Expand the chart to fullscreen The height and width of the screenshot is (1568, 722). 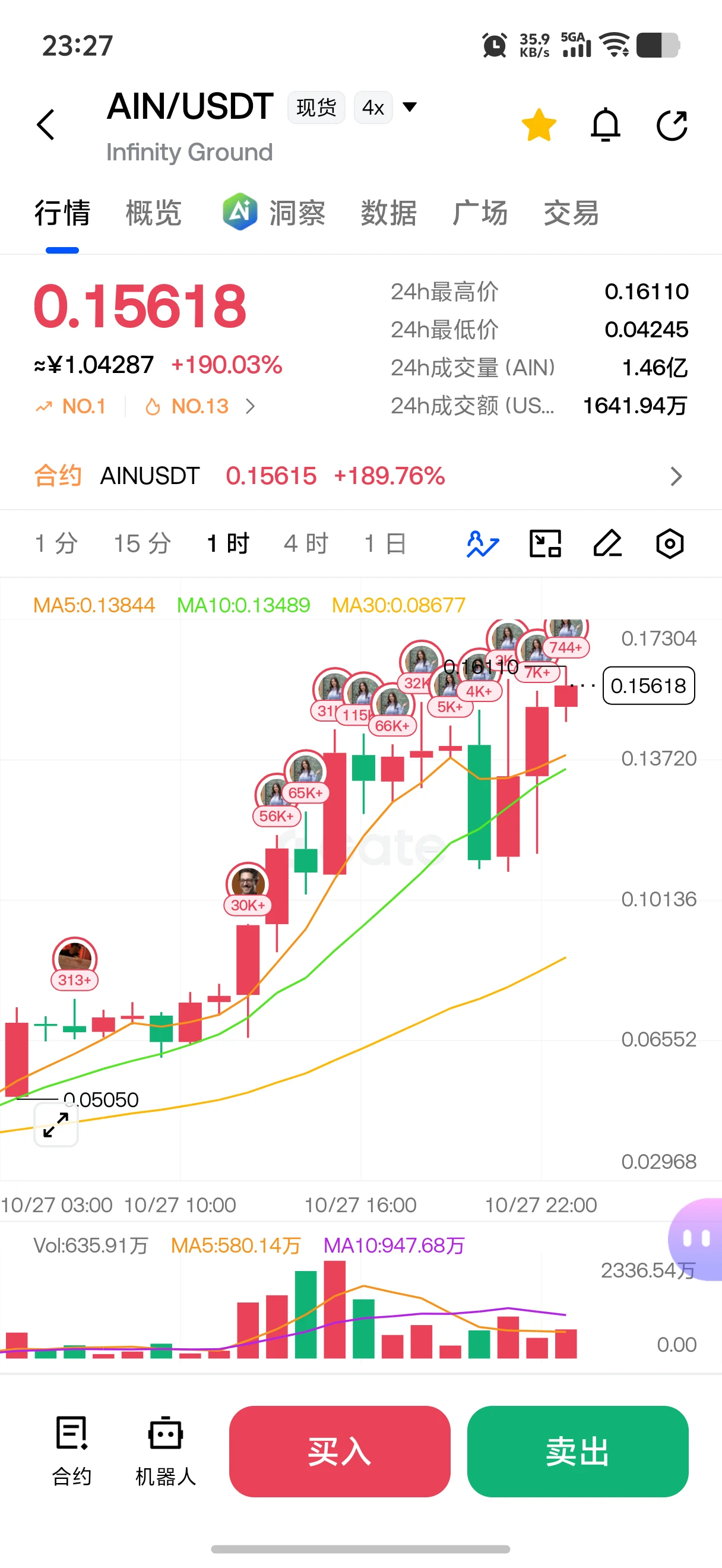(x=56, y=1124)
